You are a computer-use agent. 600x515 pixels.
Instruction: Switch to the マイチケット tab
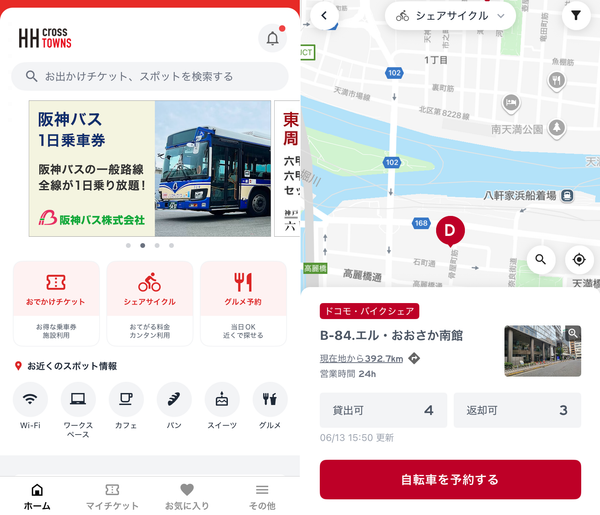pos(112,497)
